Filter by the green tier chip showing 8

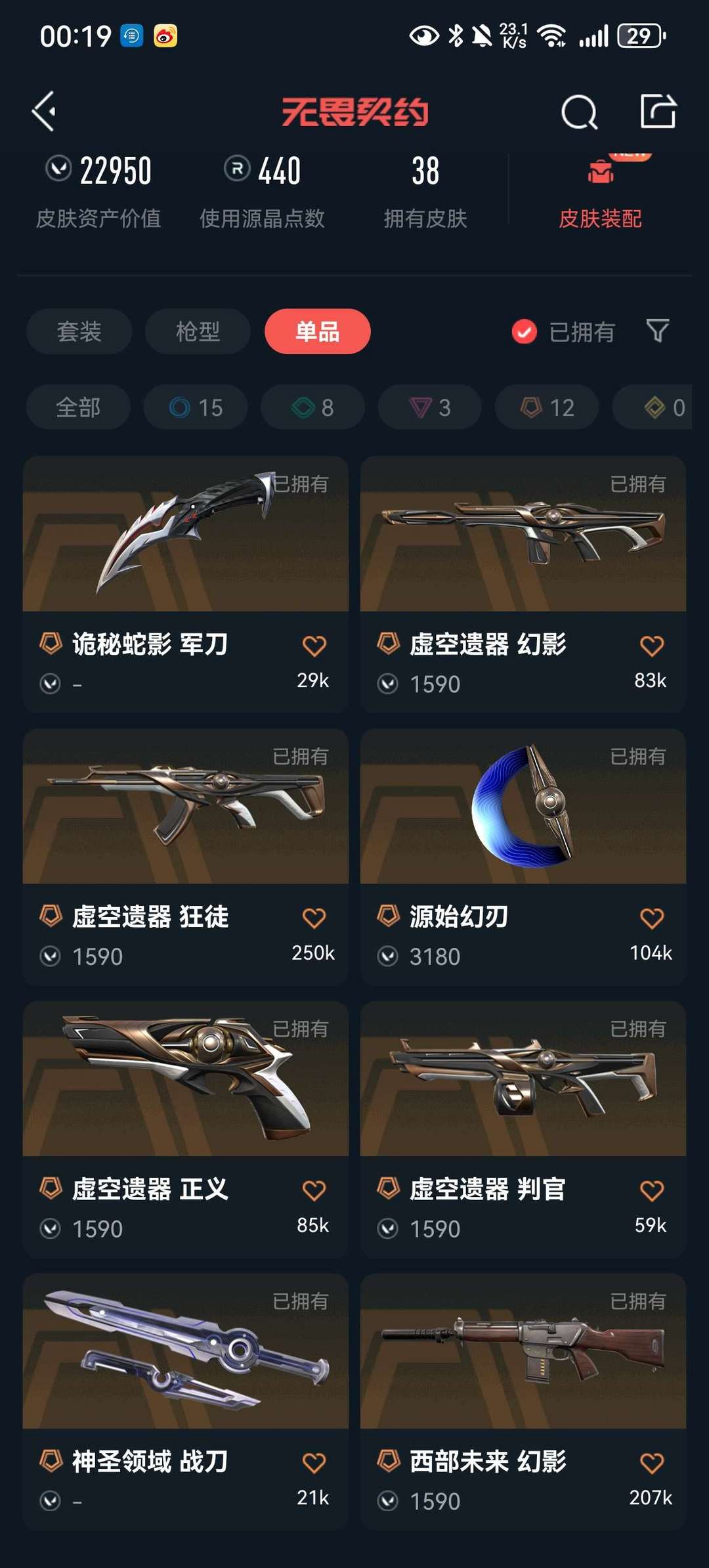[x=312, y=407]
